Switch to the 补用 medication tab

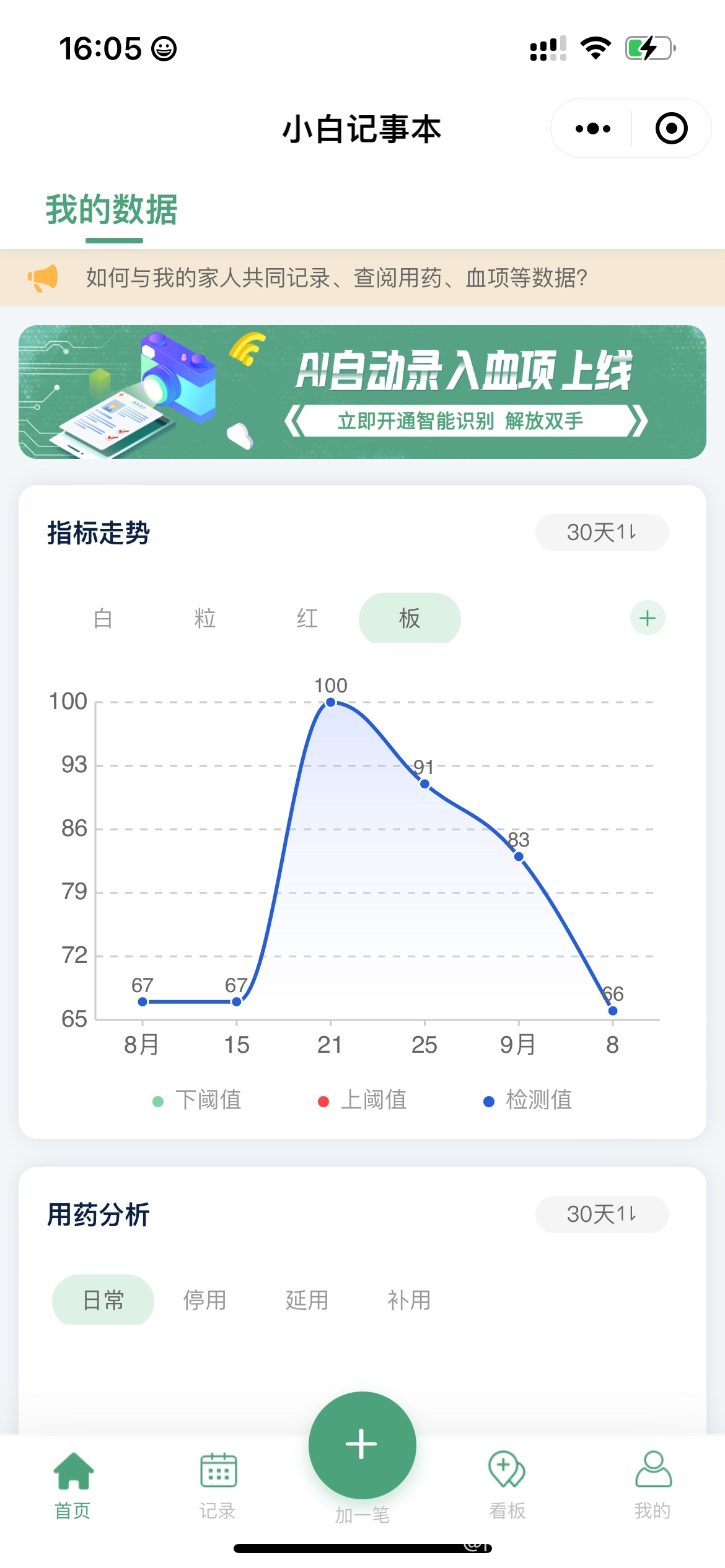click(410, 1300)
